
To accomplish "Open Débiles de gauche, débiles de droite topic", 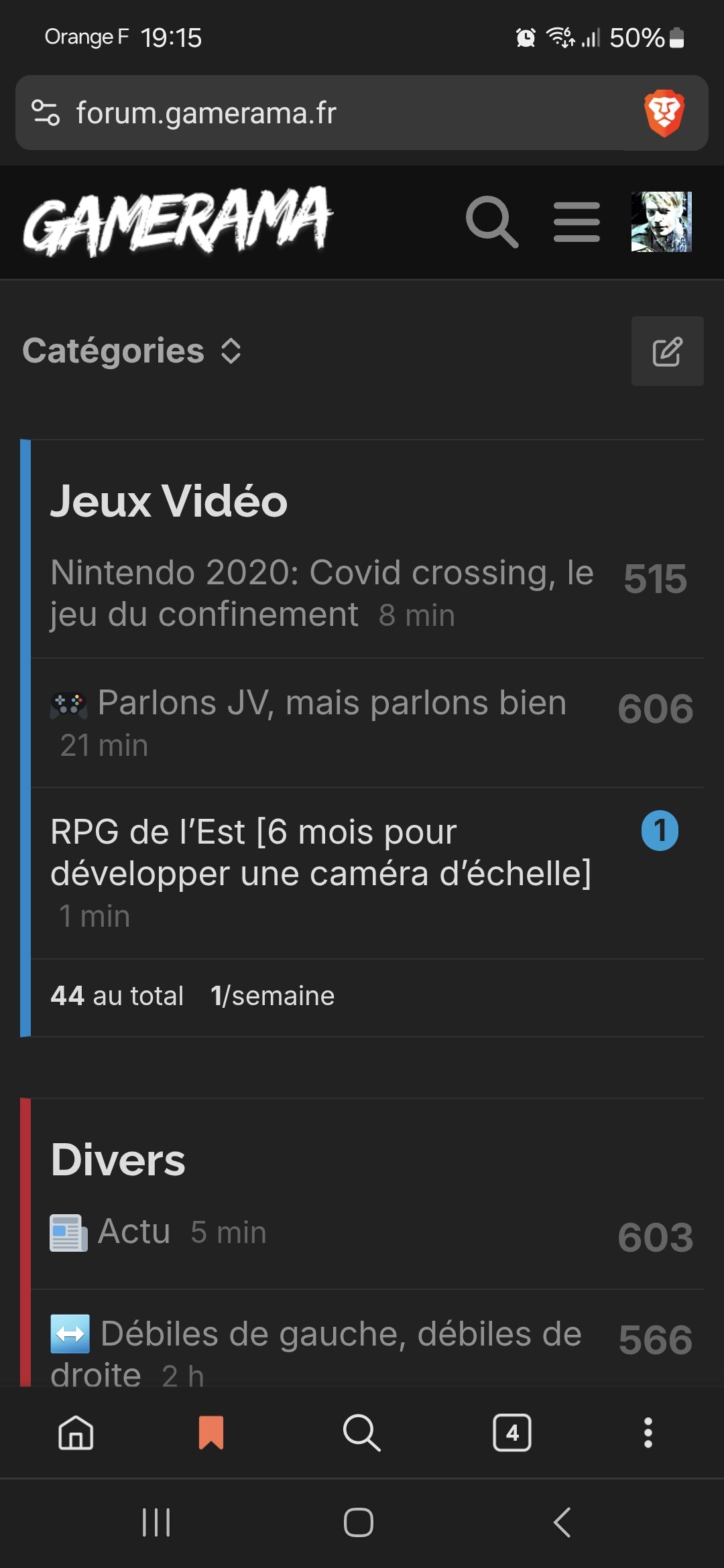I will (316, 1354).
